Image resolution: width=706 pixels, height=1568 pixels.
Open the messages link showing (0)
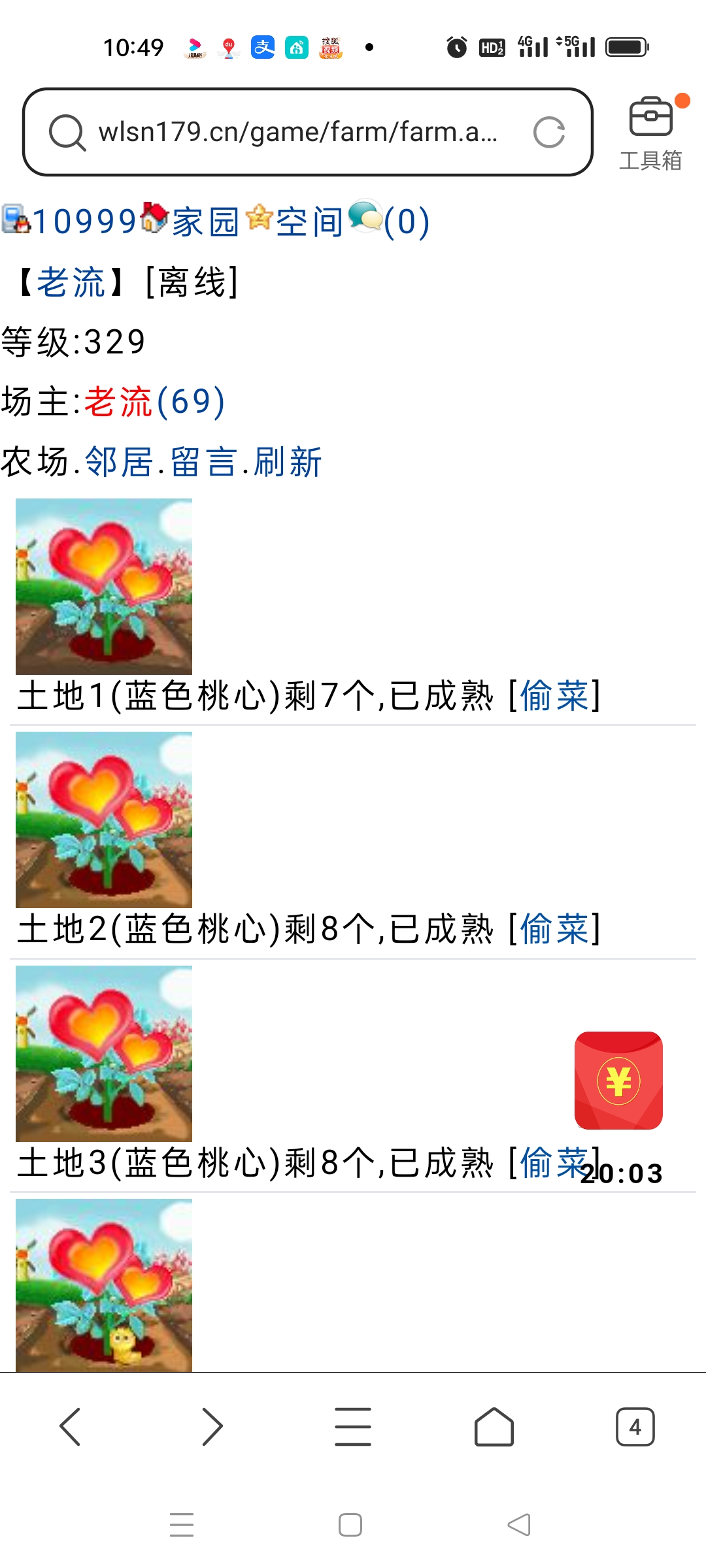(405, 221)
